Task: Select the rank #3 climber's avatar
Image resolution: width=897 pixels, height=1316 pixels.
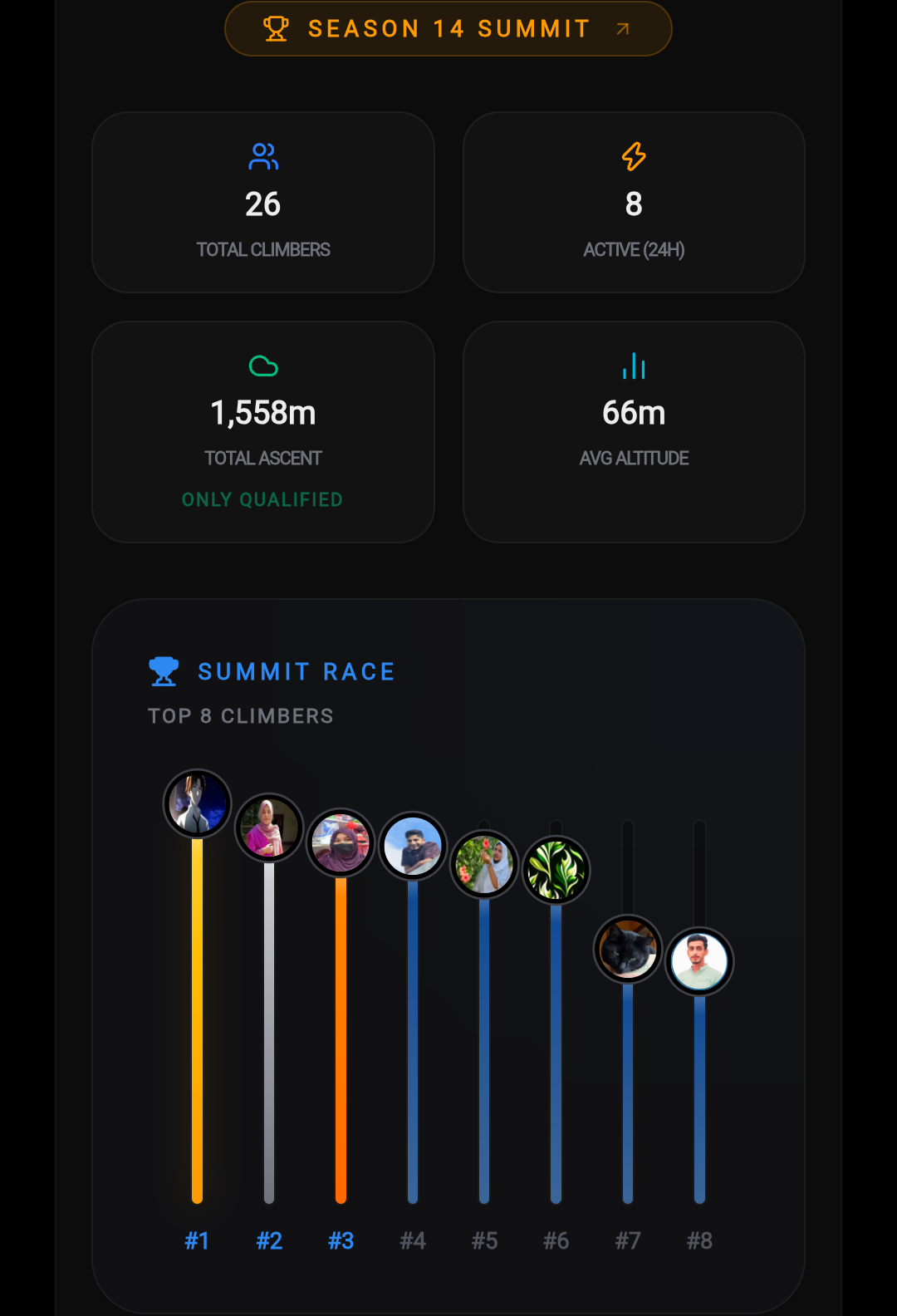Action: 341,842
